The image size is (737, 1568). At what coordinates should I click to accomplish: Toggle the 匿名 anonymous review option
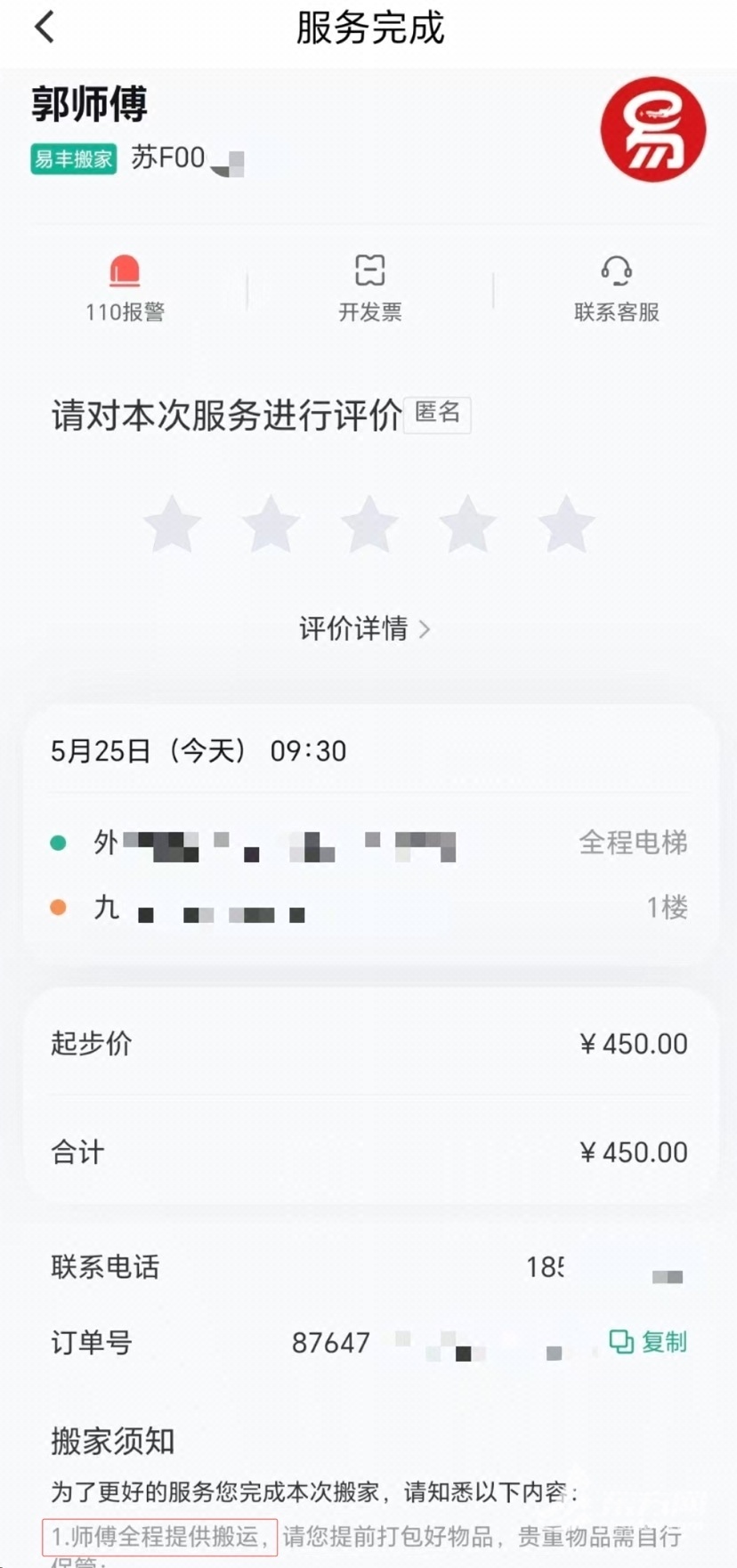click(x=436, y=415)
